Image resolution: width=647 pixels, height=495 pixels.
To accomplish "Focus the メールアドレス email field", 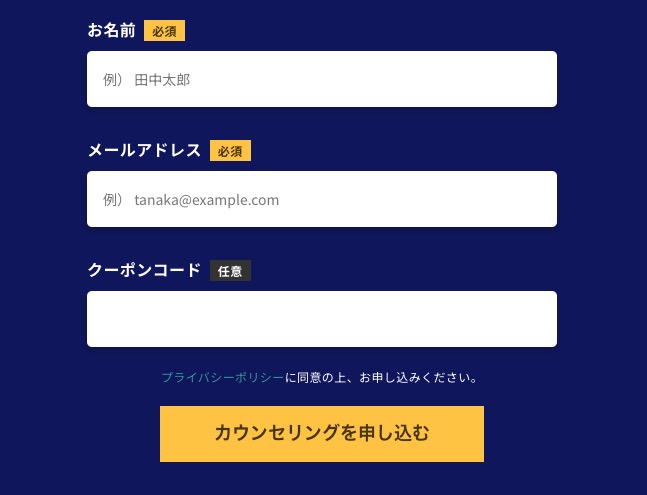I will [321, 199].
